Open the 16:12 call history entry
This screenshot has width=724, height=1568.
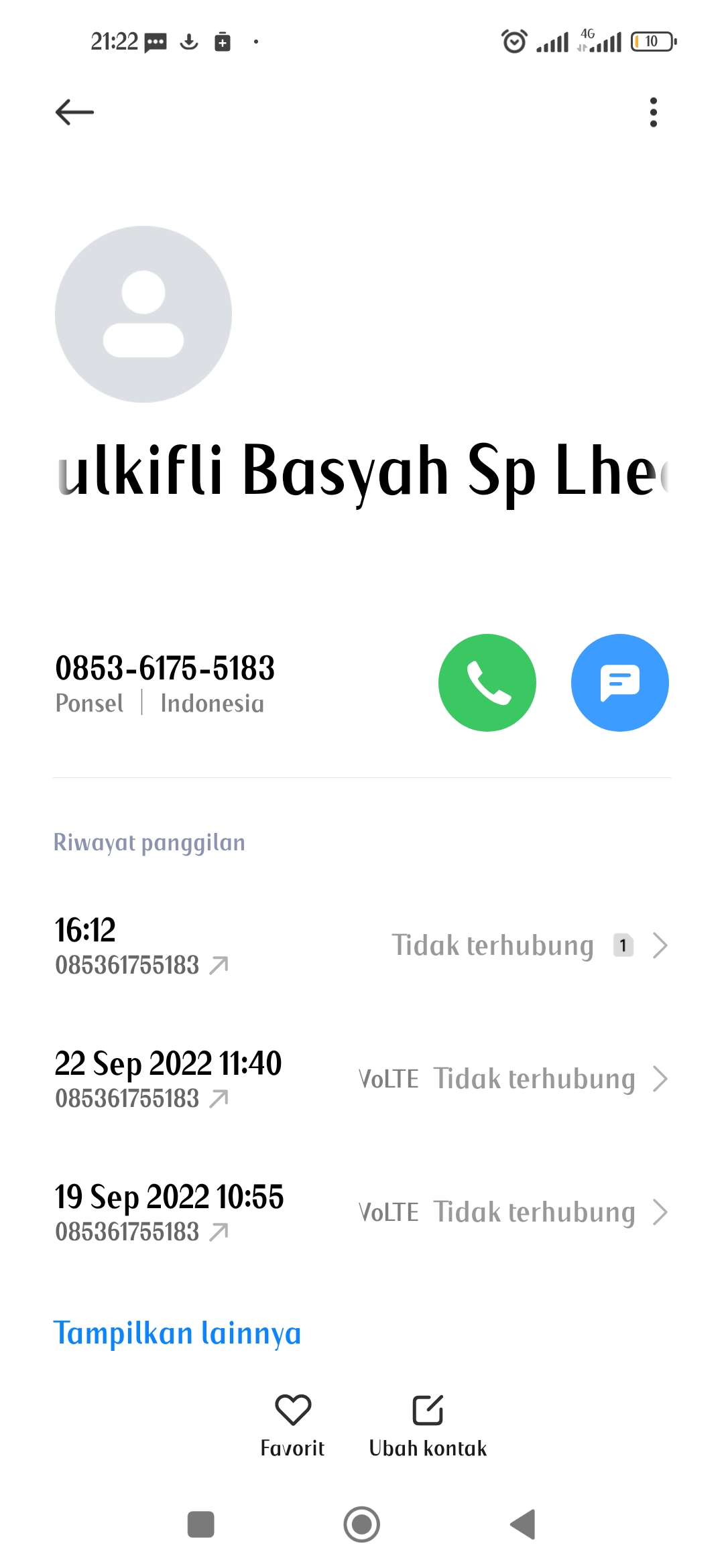pos(362,945)
